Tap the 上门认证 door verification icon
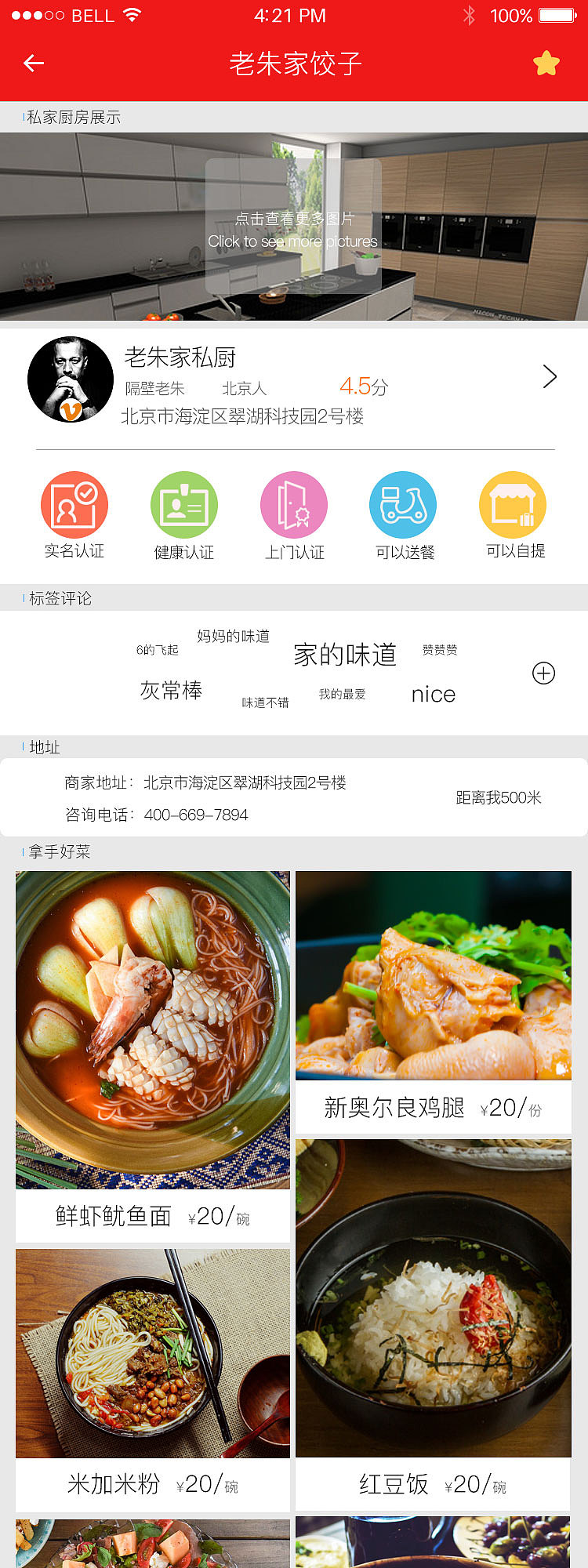This screenshot has width=588, height=1568. click(x=294, y=504)
